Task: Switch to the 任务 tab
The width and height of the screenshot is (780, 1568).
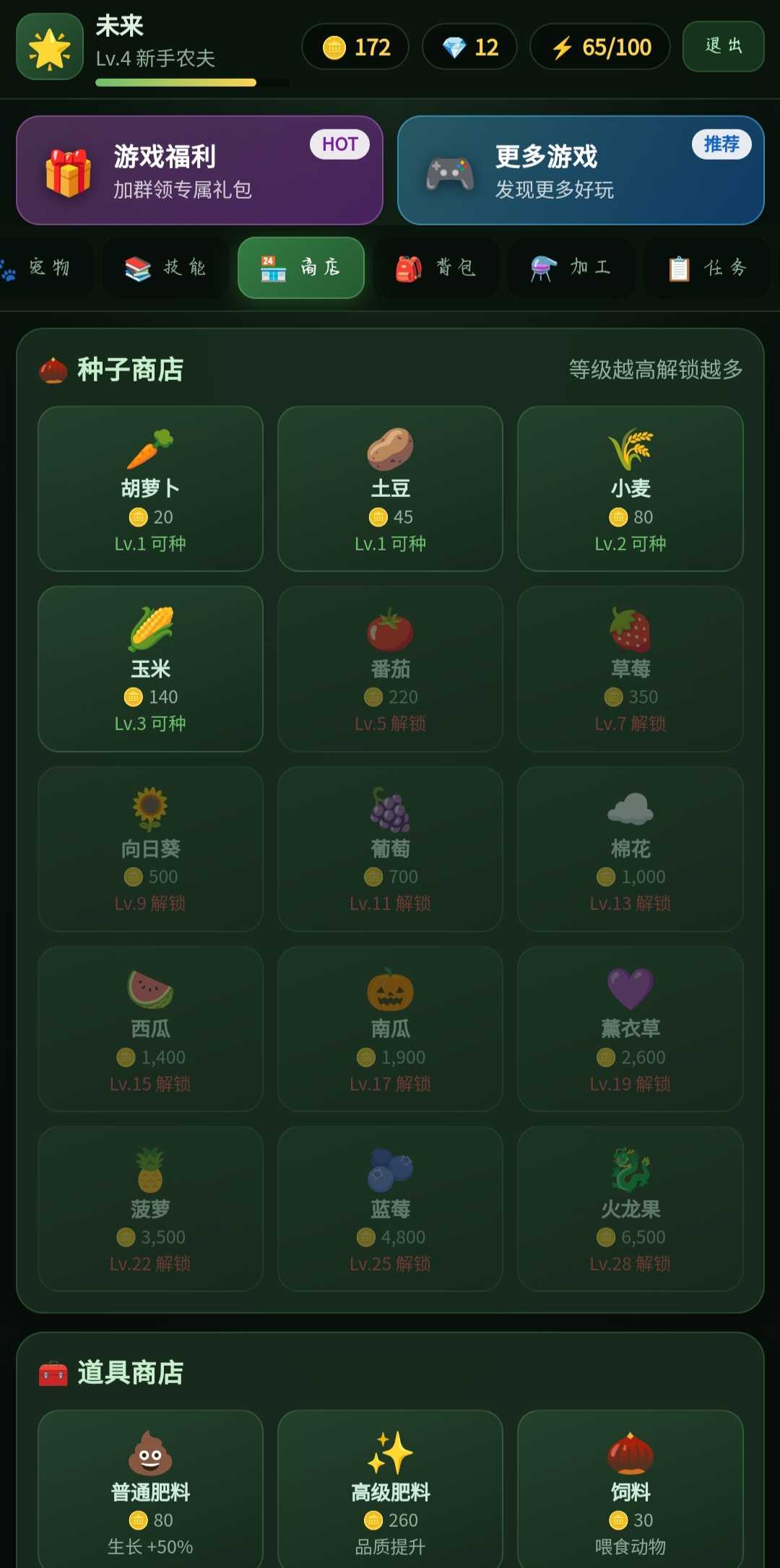Action: 706,268
